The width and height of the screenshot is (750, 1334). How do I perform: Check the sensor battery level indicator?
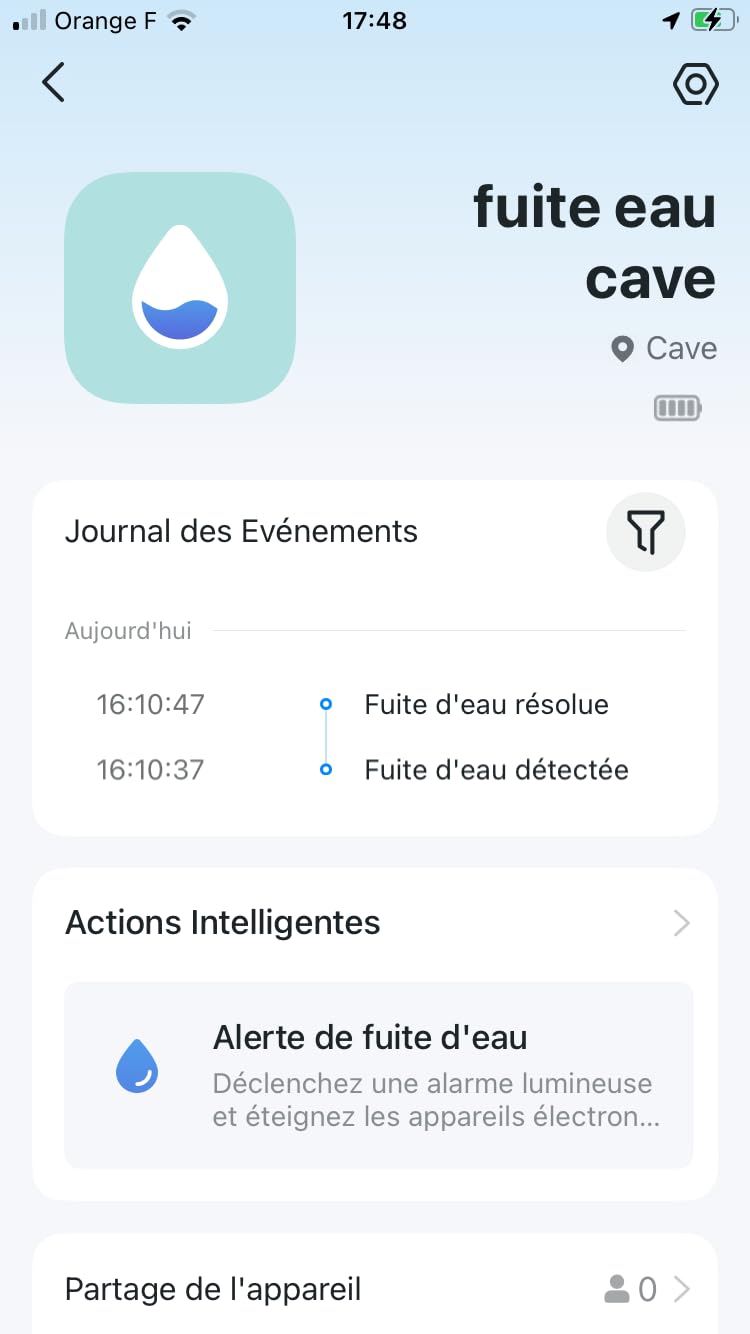click(x=676, y=408)
